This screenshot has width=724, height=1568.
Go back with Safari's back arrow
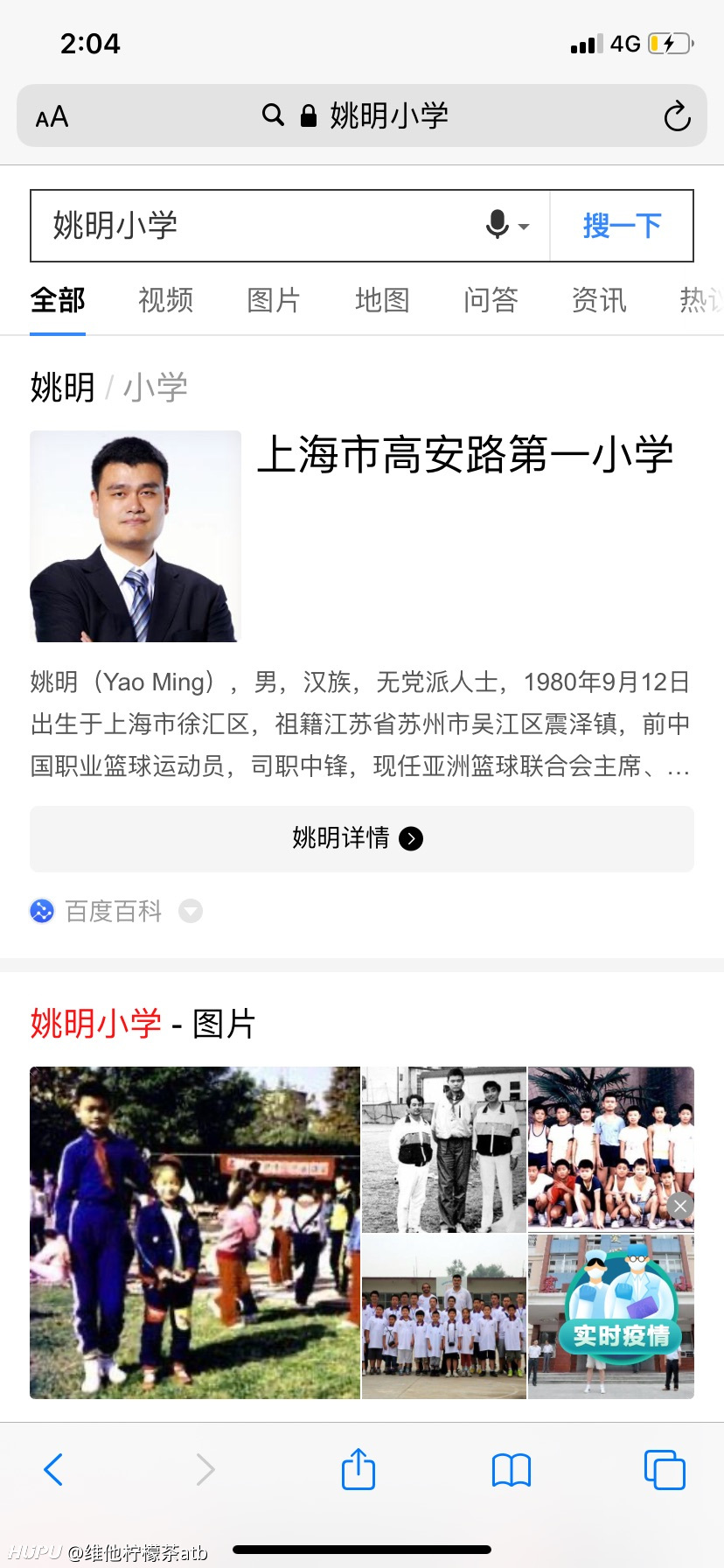coord(53,1469)
